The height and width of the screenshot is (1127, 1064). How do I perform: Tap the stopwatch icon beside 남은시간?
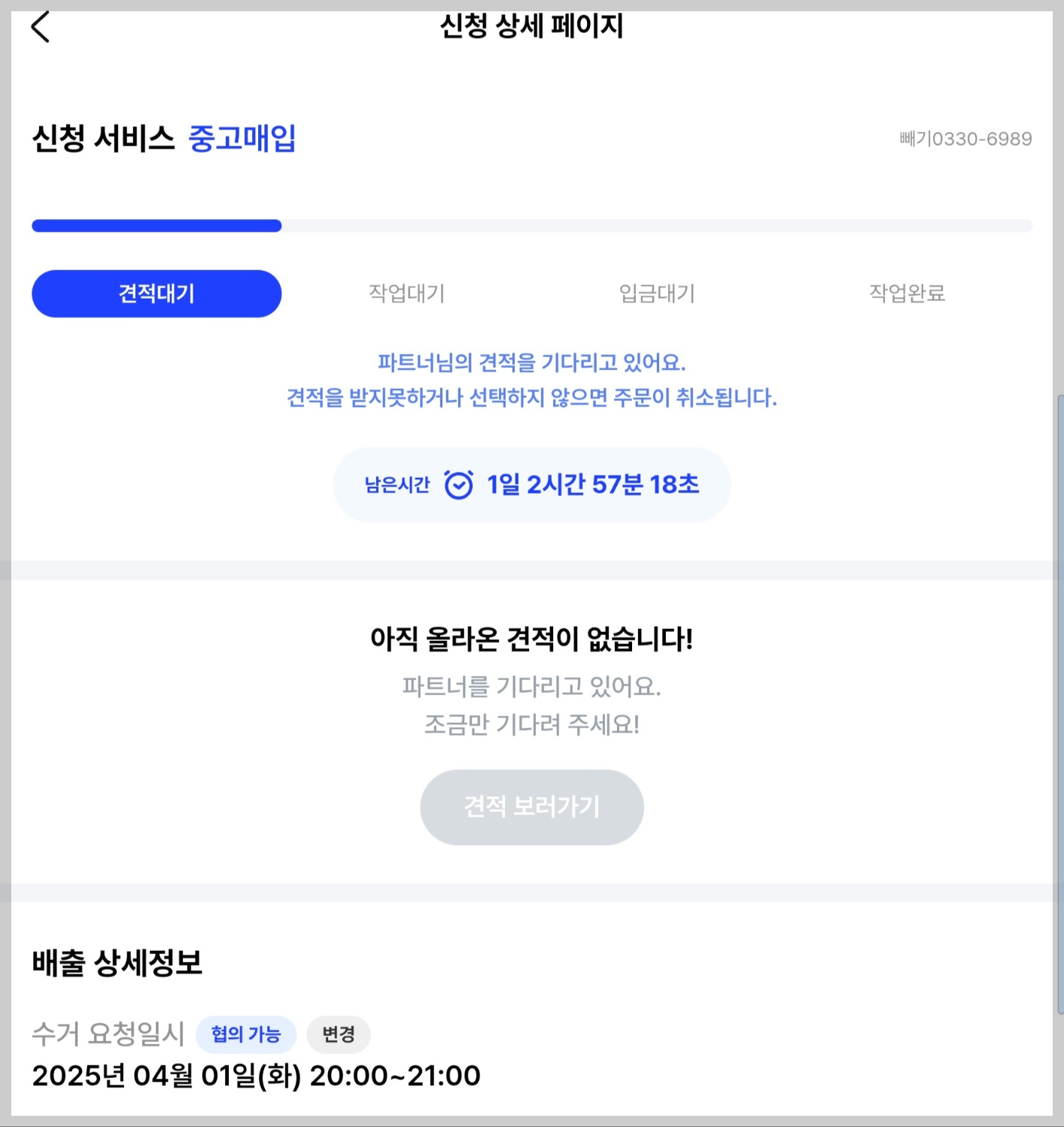coord(458,485)
